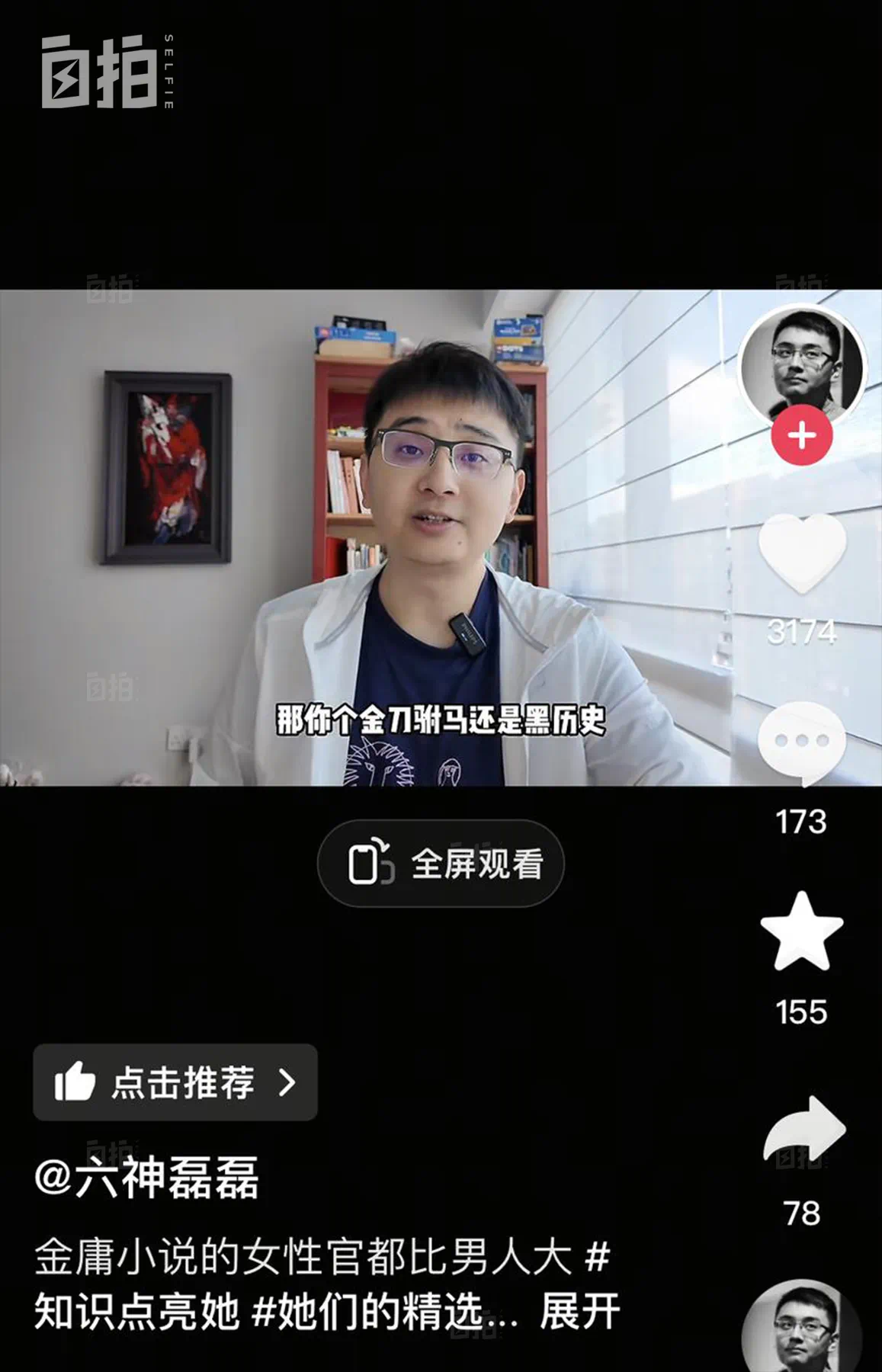Viewport: 882px width, 1372px height.
Task: Tap 全屏观看 to watch fullscreen
Action: pyautogui.click(x=441, y=864)
